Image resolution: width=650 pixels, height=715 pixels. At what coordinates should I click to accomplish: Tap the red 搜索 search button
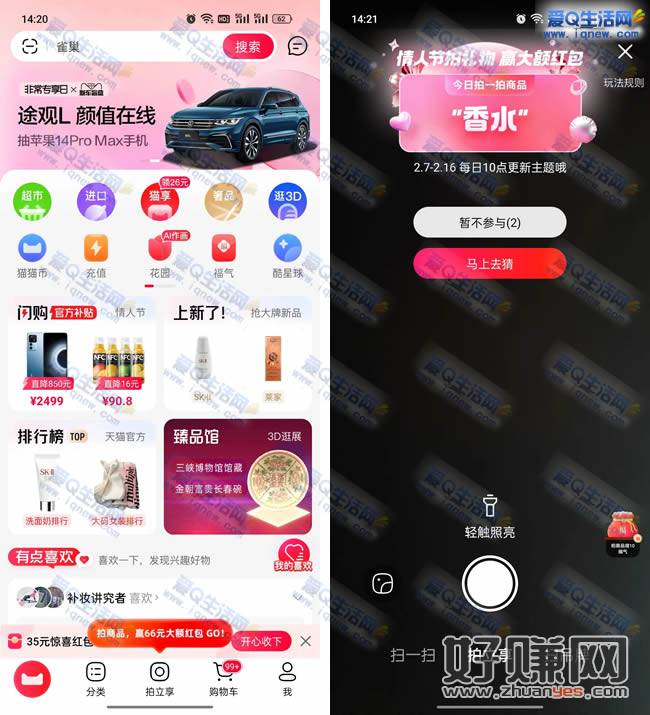point(248,46)
